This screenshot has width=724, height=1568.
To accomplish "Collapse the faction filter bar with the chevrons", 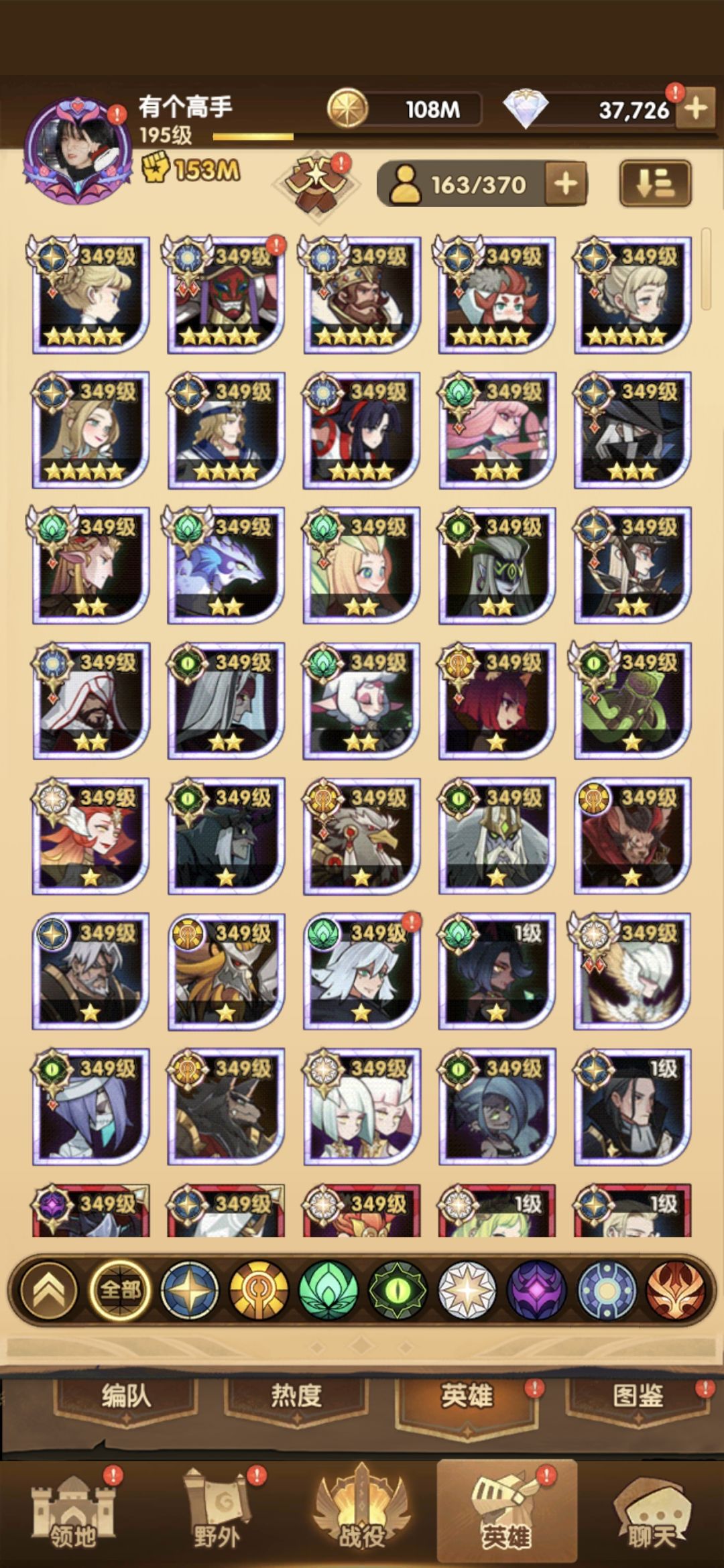I will 48,1289.
